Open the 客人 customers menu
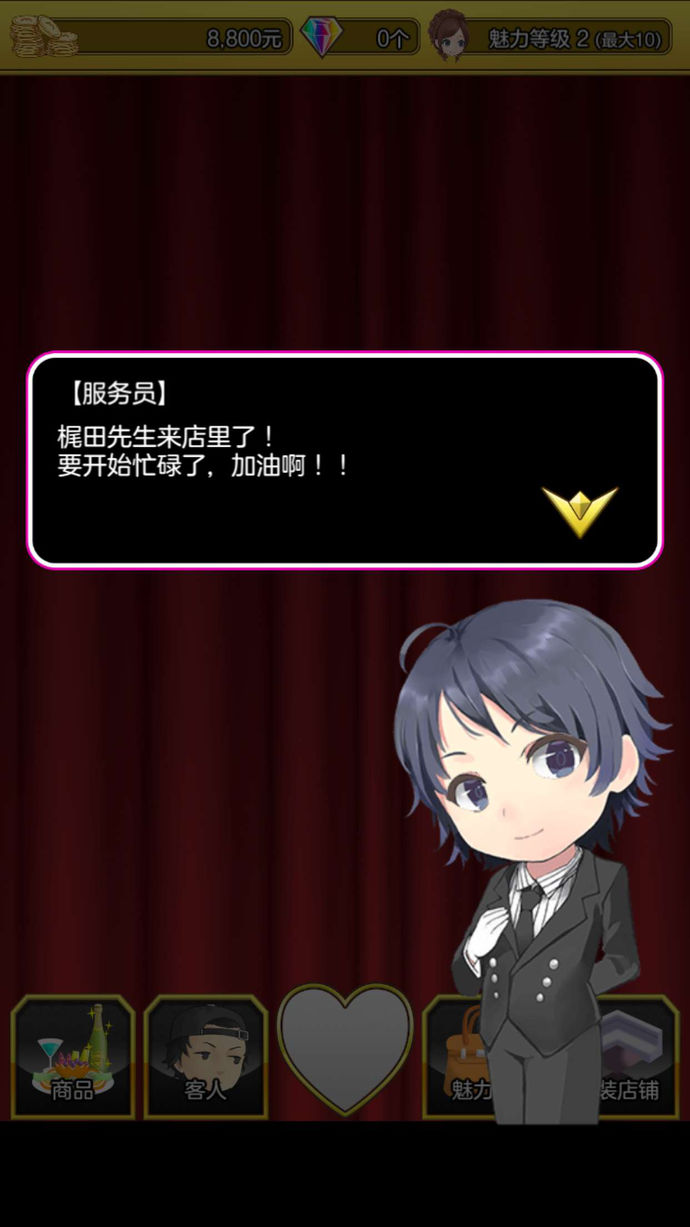Image resolution: width=690 pixels, height=1227 pixels. pos(205,1057)
